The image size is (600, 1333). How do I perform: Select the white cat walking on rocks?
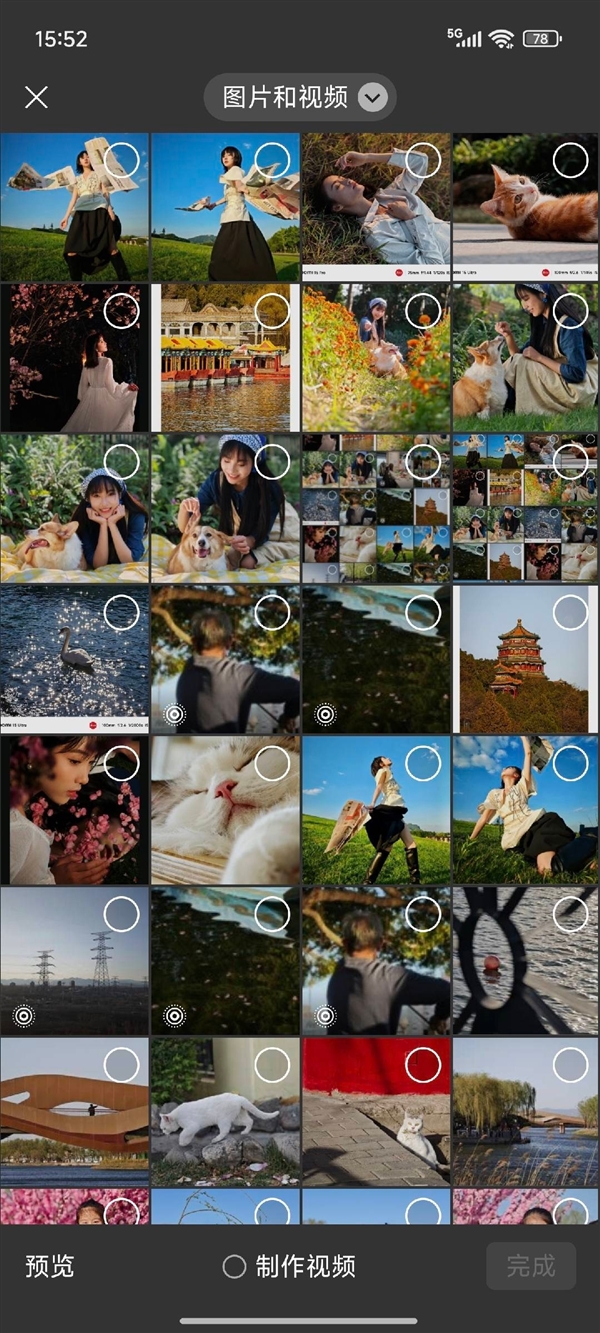pyautogui.click(x=272, y=1065)
